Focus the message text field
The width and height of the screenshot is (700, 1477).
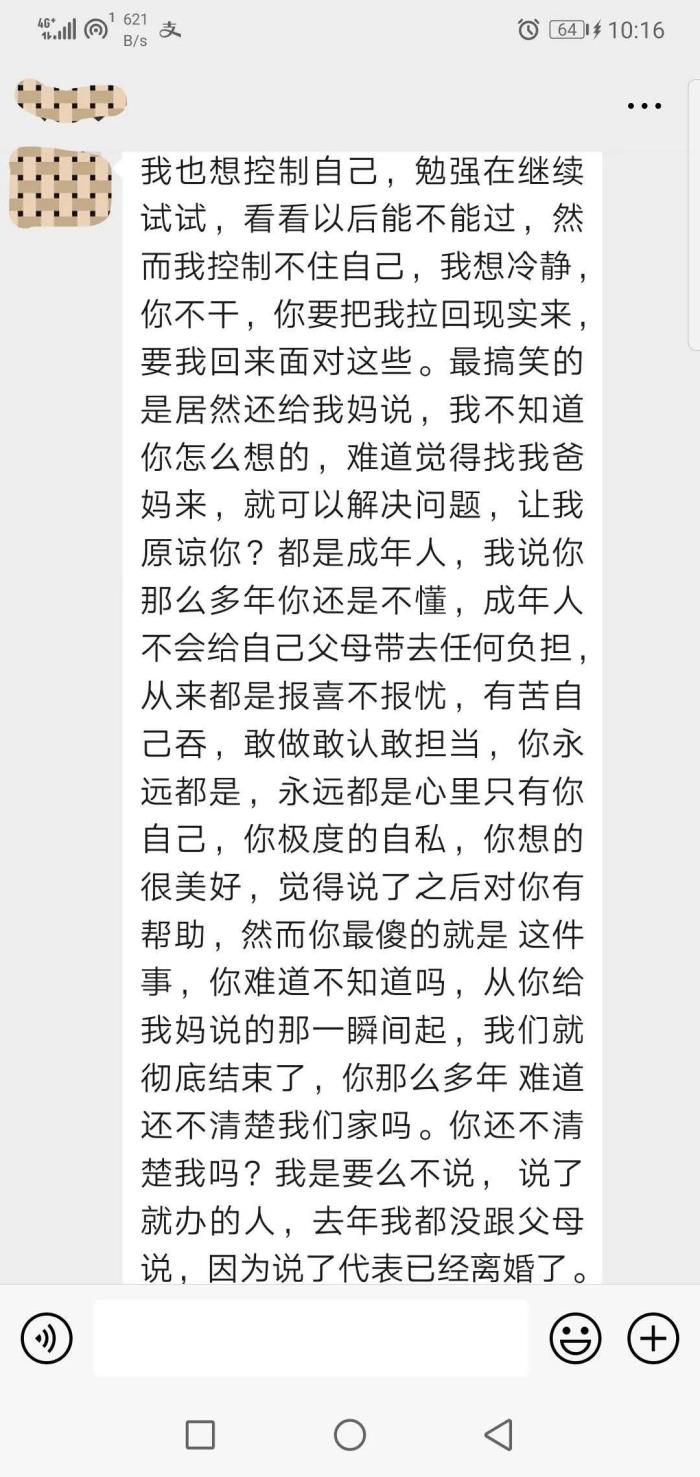310,1338
